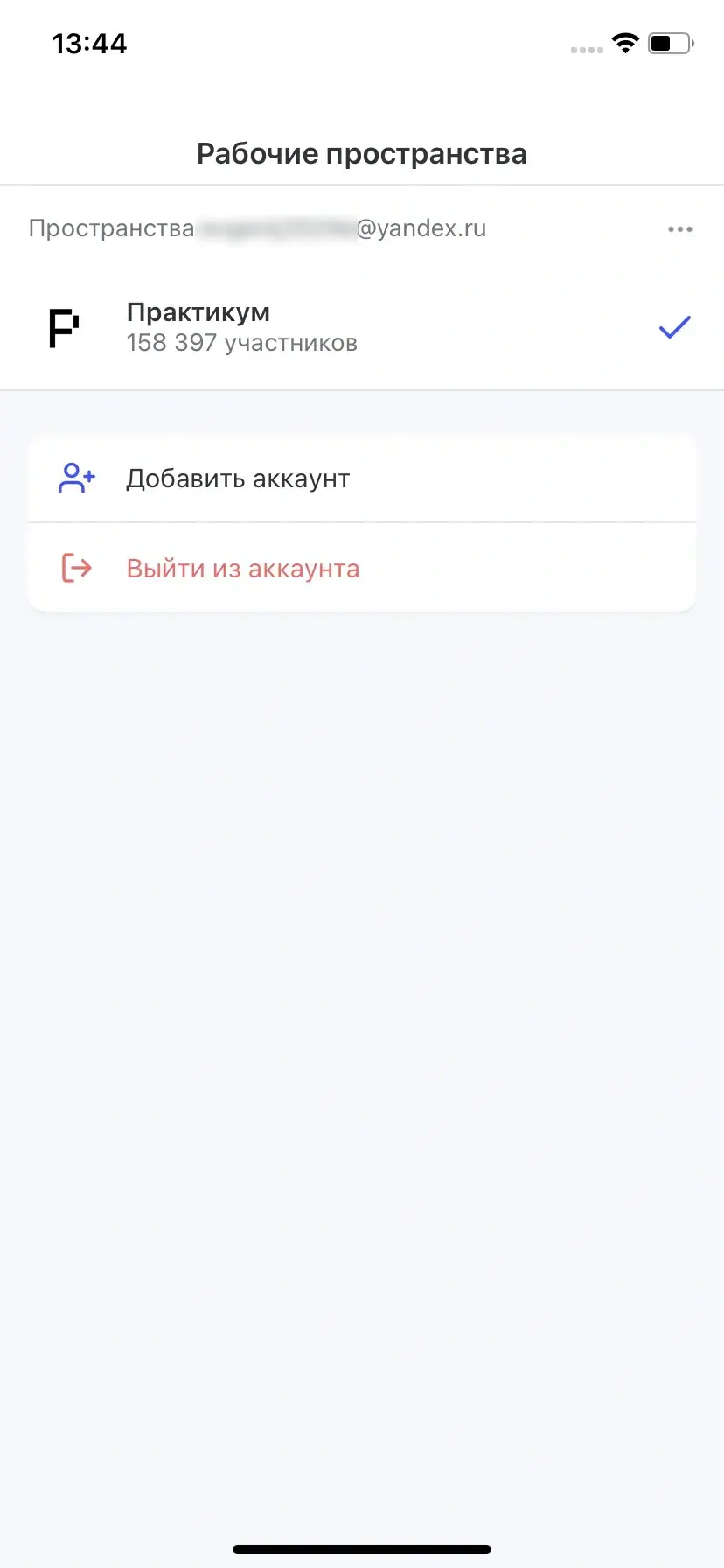Tap Добавить аккаунт to add an account
Image resolution: width=724 pixels, height=1568 pixels.
(362, 479)
